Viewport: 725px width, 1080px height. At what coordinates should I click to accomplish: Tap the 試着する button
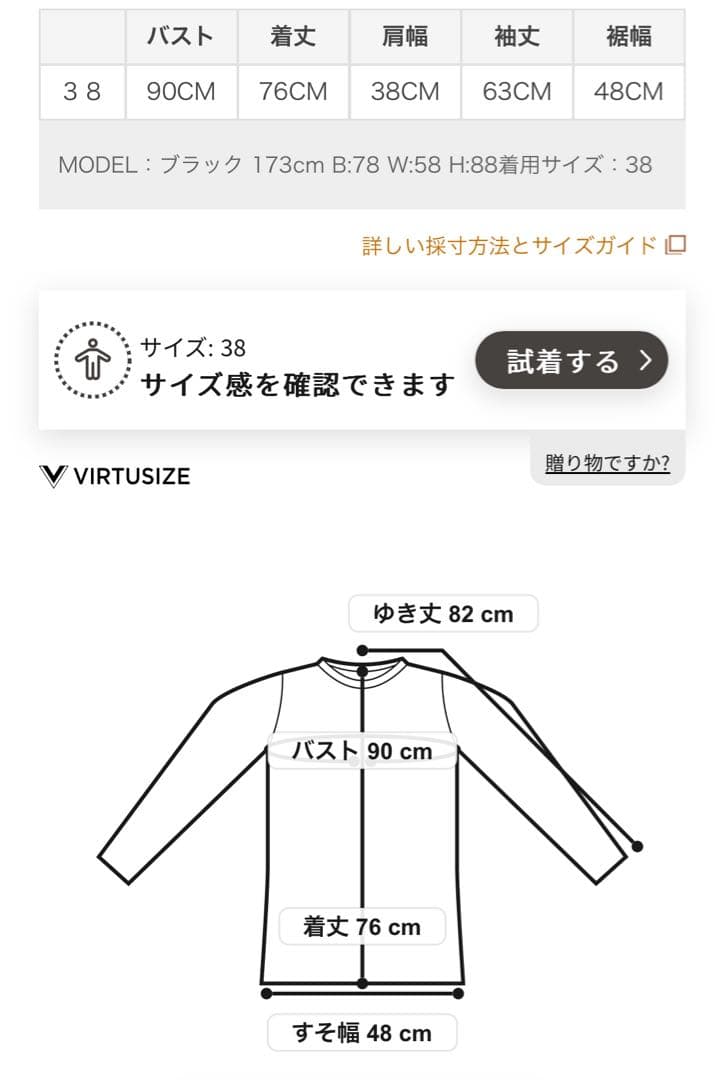coord(571,360)
